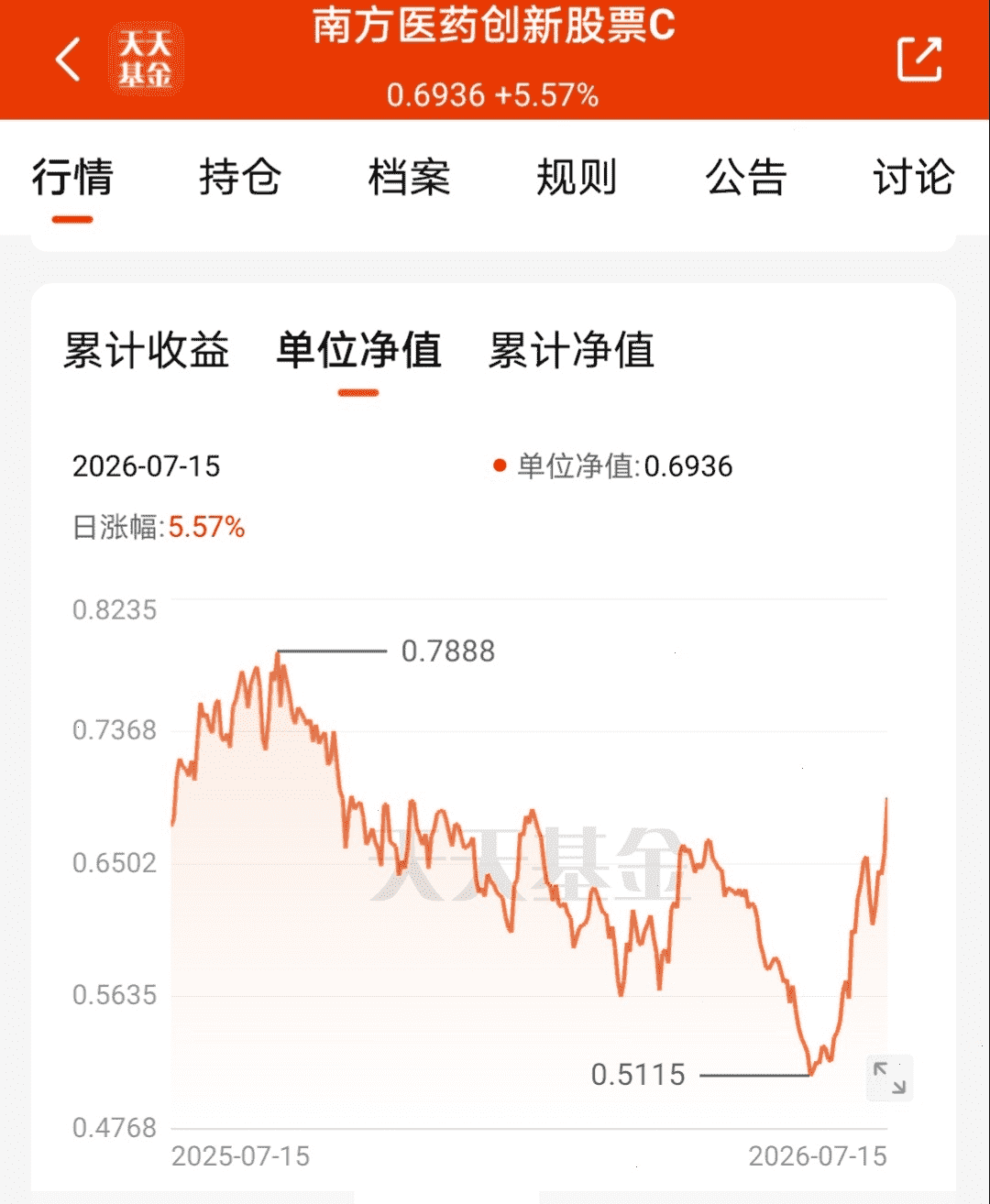Share this fund page
Screen dimensions: 990x1204
[x=919, y=60]
